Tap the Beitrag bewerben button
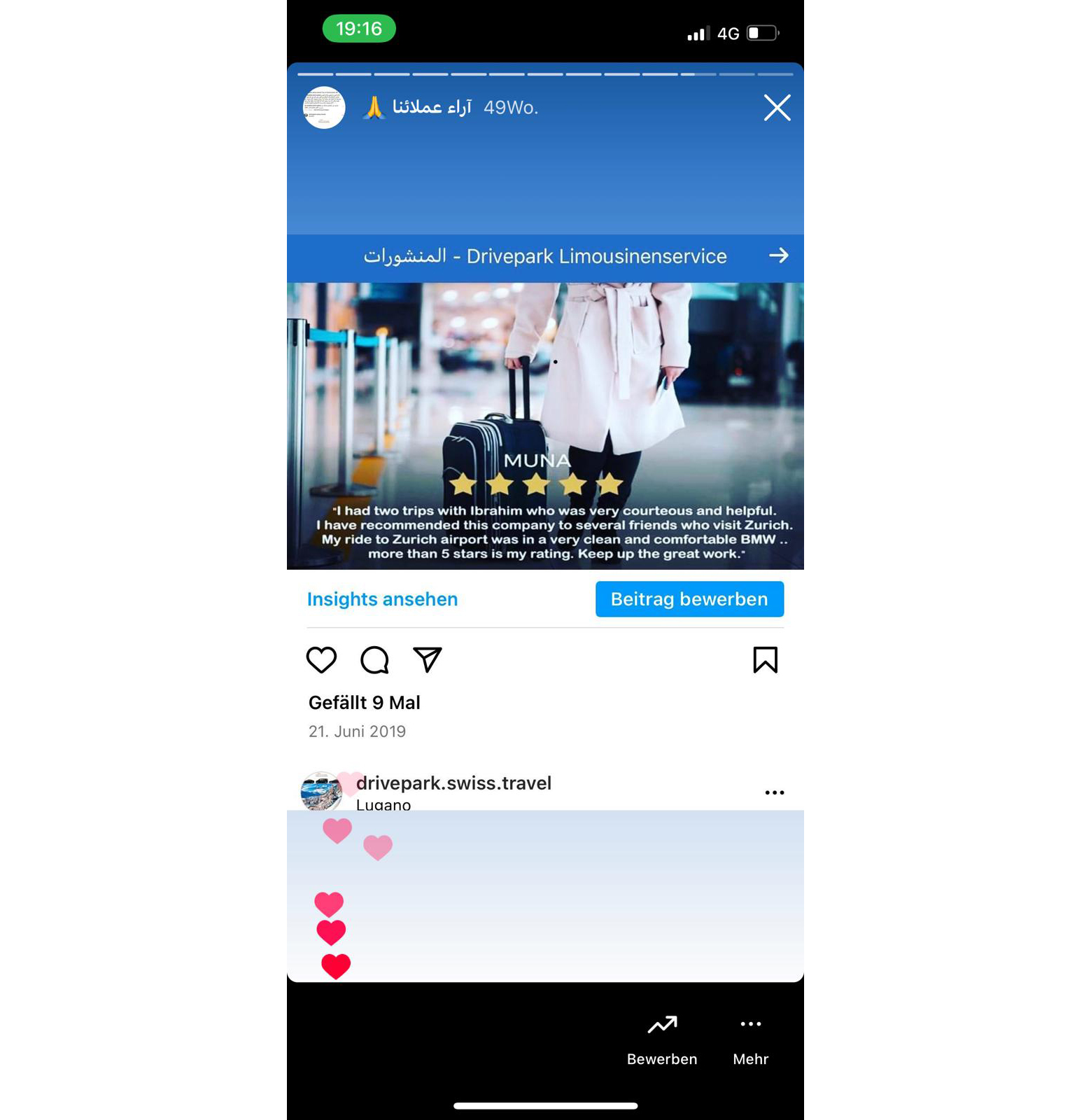 (x=689, y=599)
